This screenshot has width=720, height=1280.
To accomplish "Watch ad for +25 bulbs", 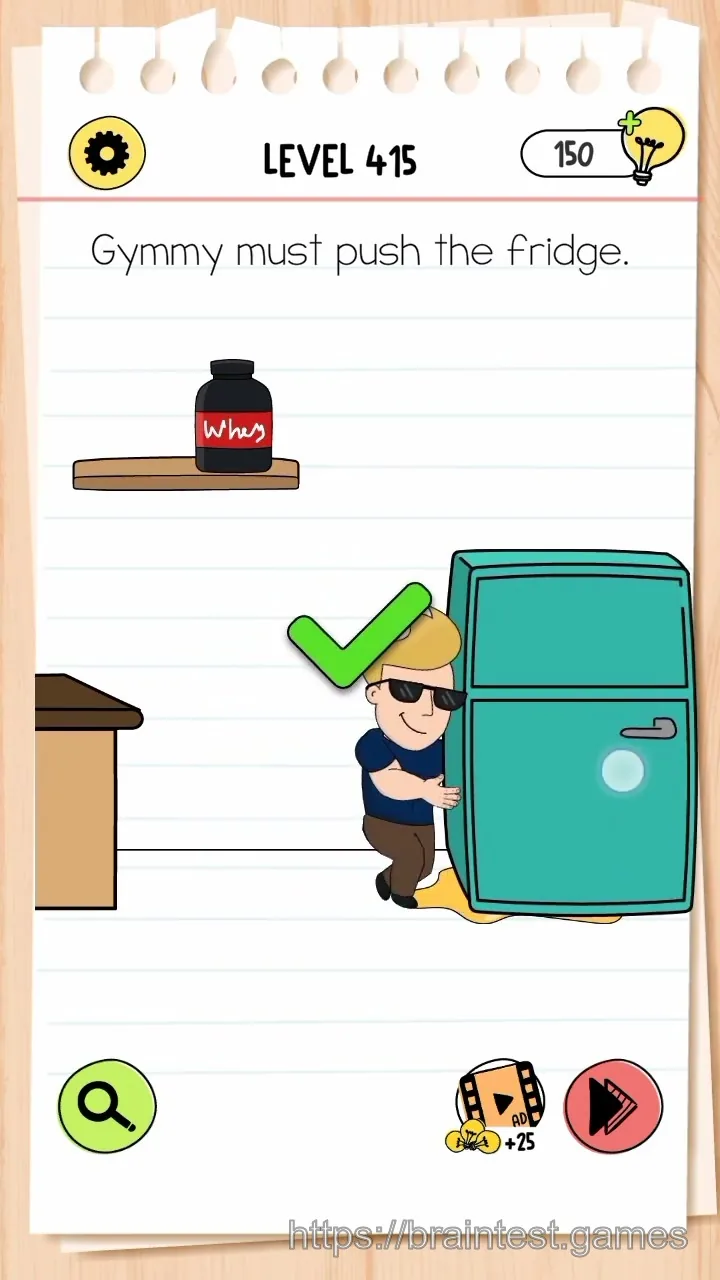I will tap(496, 1108).
